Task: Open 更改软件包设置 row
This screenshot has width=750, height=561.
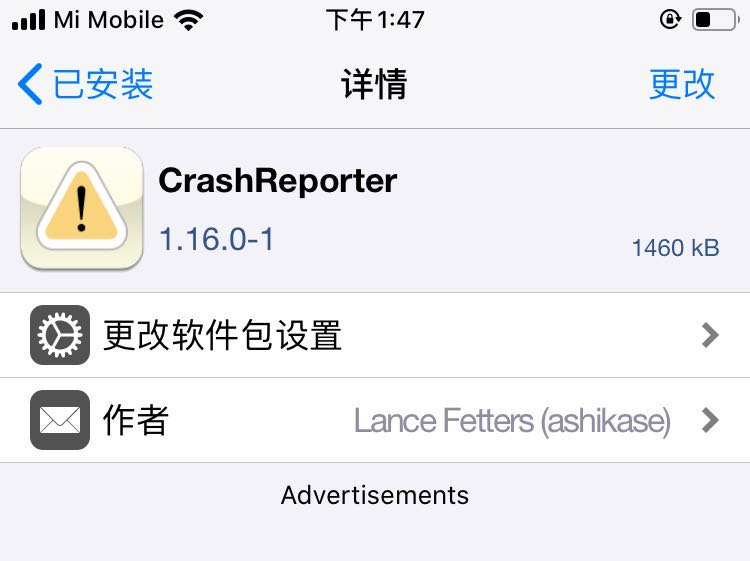Action: click(x=374, y=335)
